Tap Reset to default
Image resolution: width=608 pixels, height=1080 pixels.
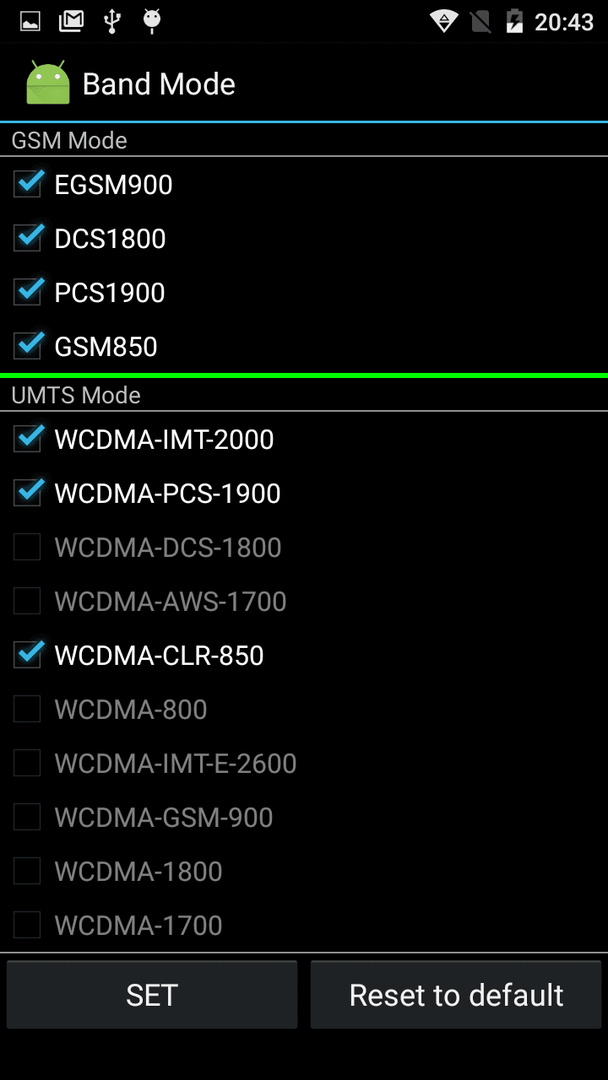point(456,995)
